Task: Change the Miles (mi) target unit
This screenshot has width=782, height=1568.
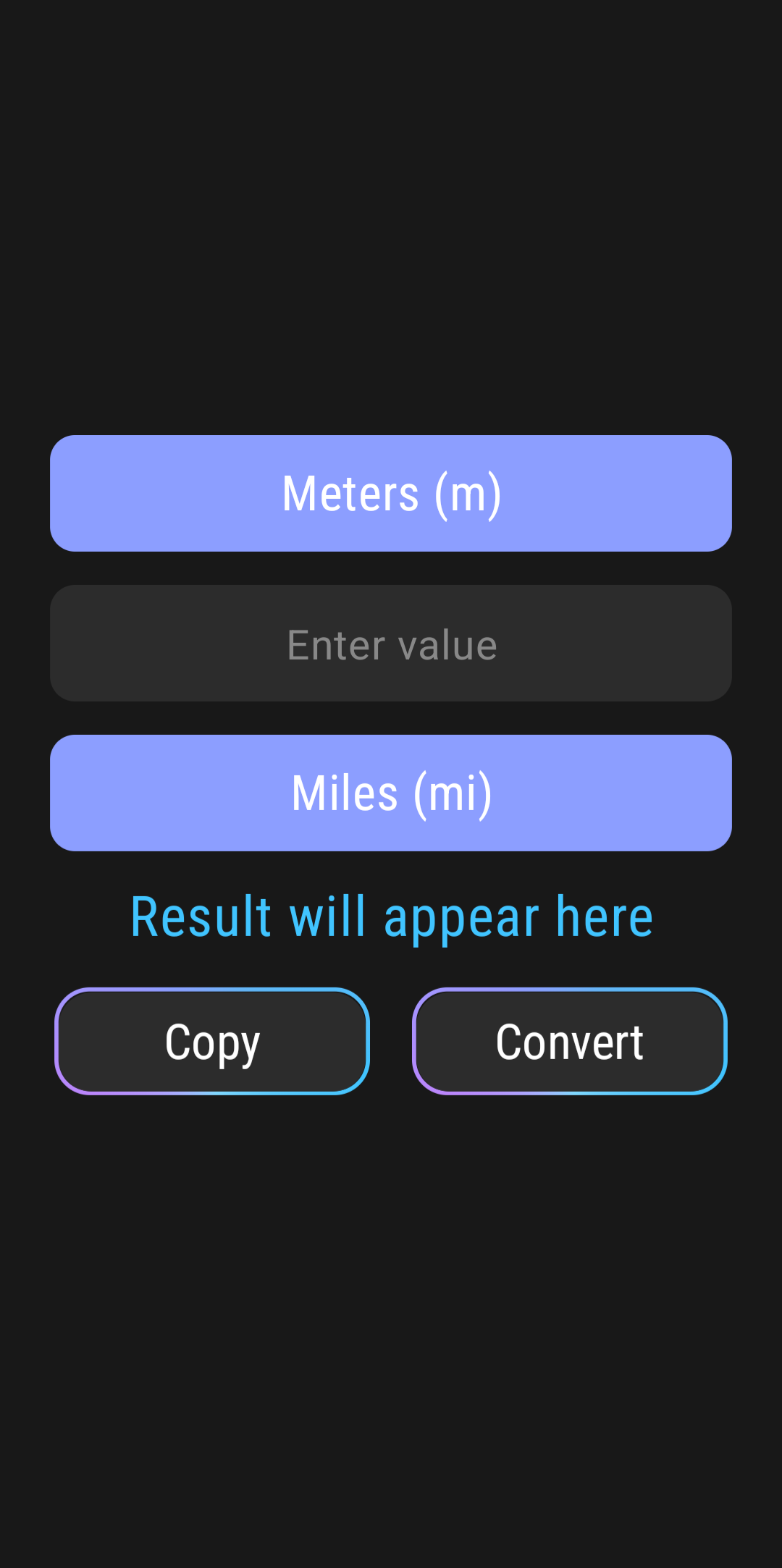Action: (391, 793)
